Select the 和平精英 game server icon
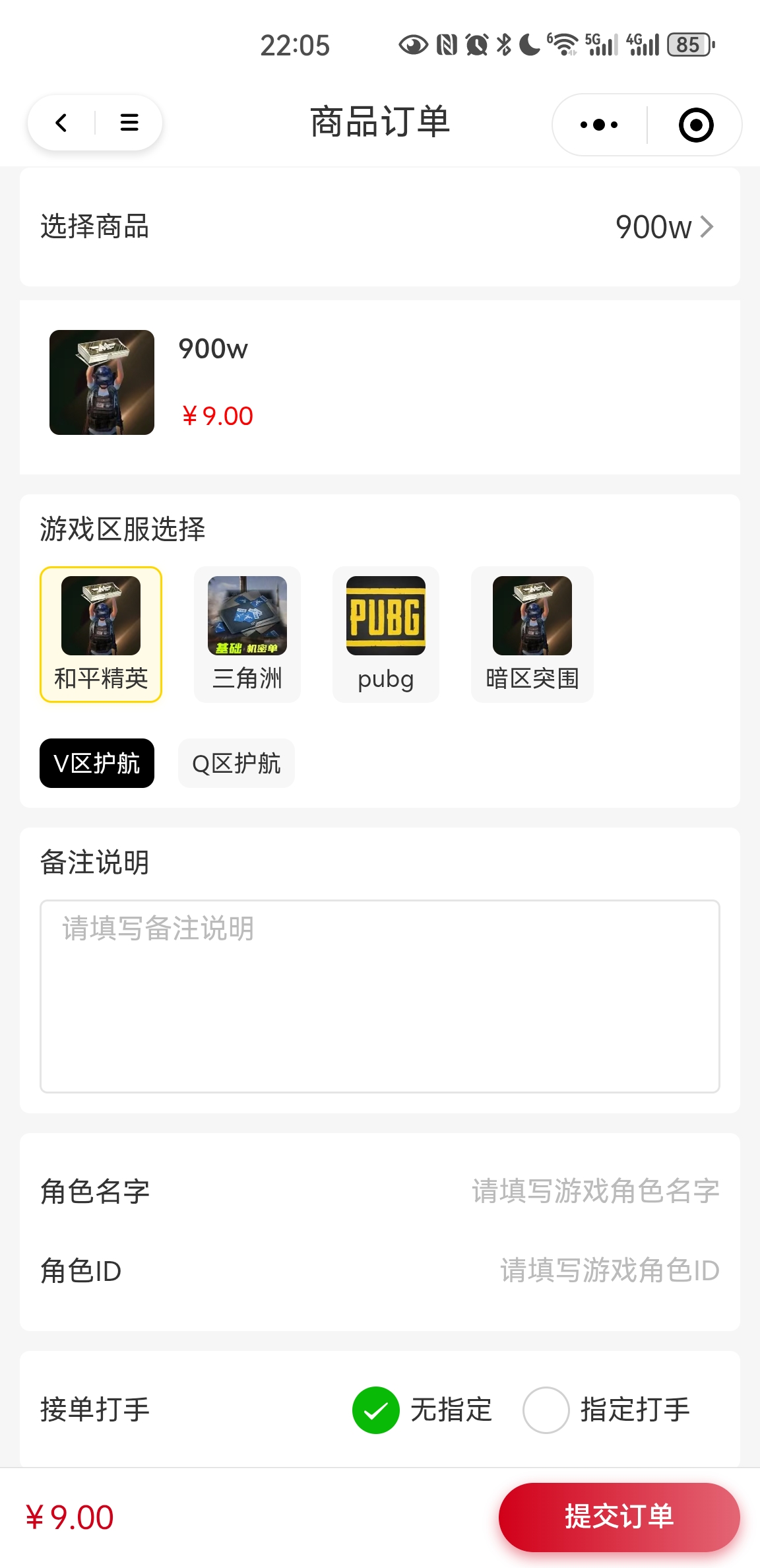 (100, 634)
